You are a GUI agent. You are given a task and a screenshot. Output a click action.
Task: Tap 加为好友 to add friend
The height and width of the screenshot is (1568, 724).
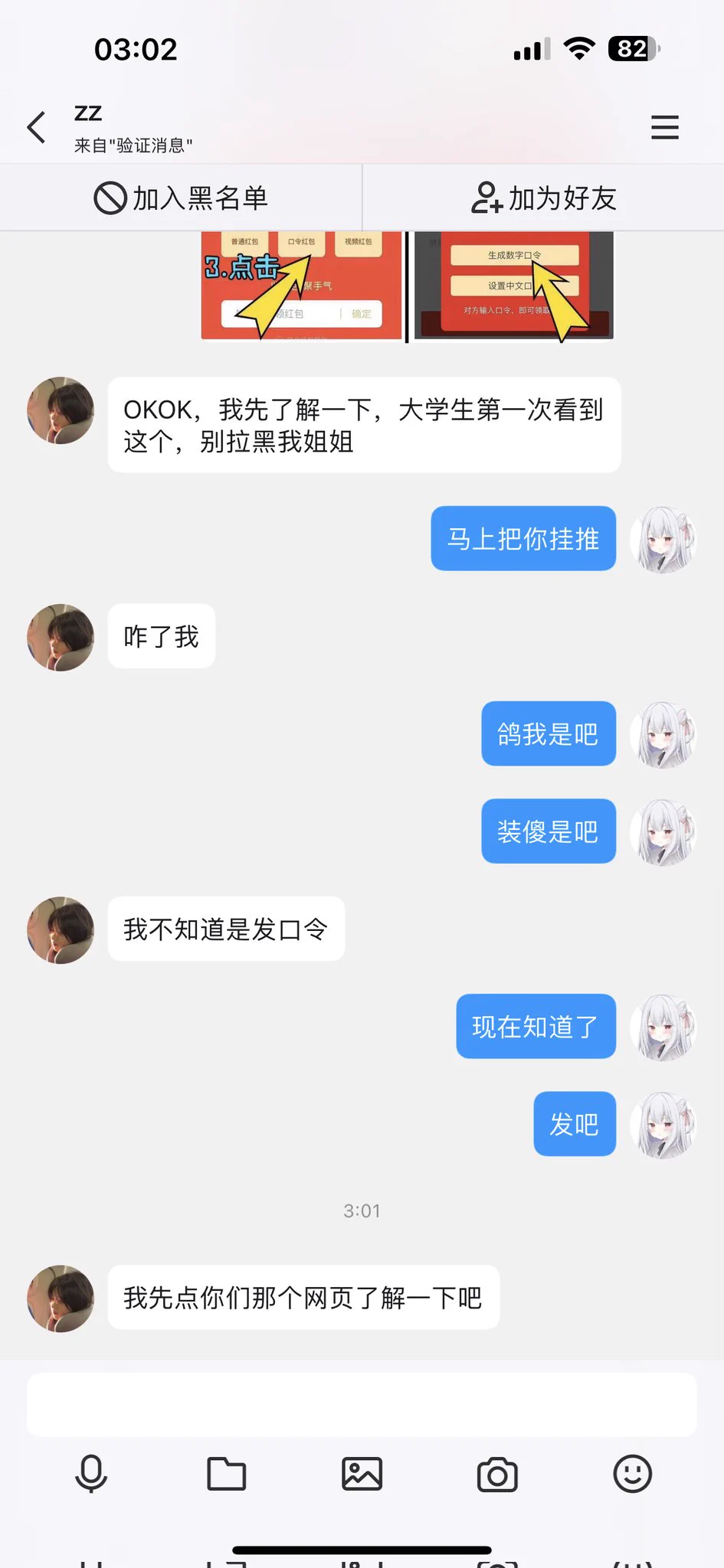click(543, 198)
